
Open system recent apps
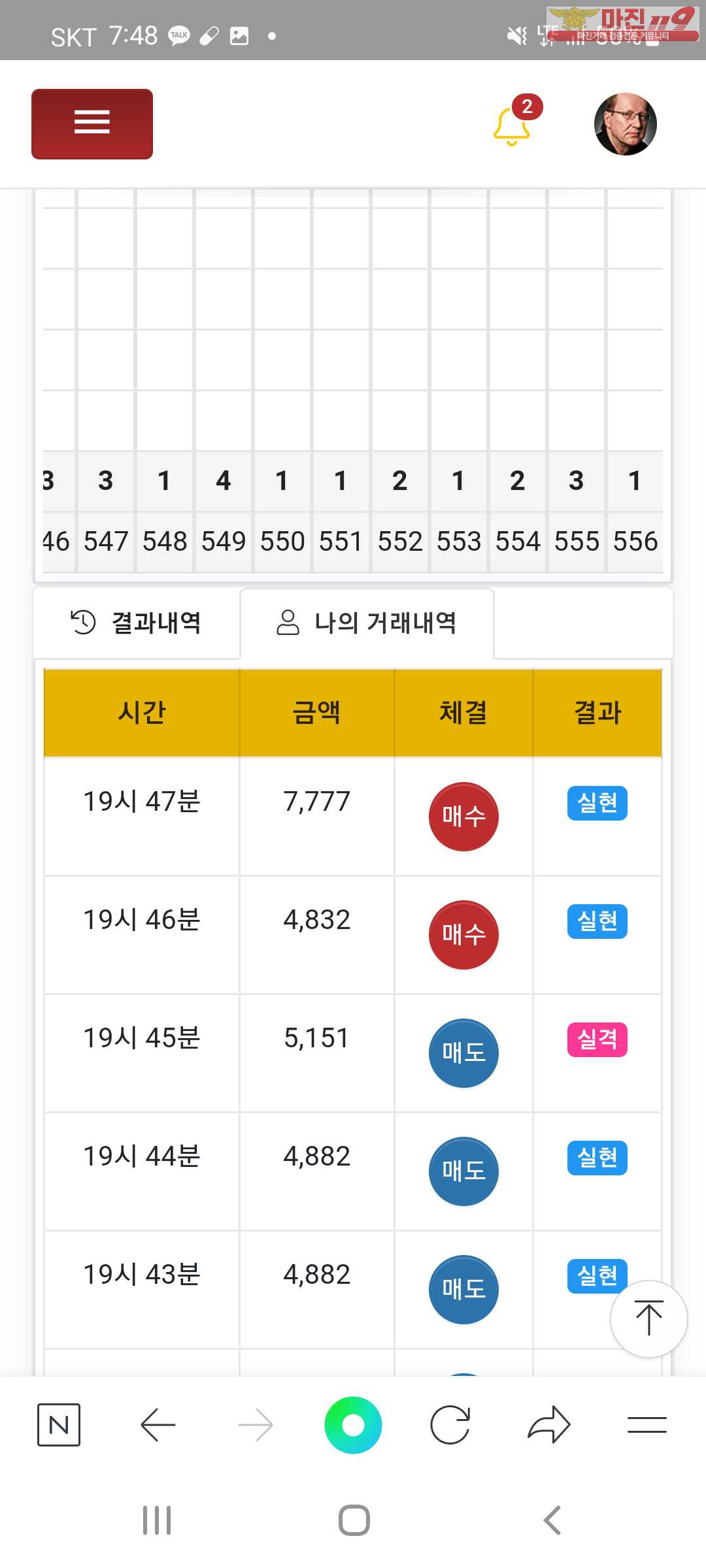(157, 1520)
